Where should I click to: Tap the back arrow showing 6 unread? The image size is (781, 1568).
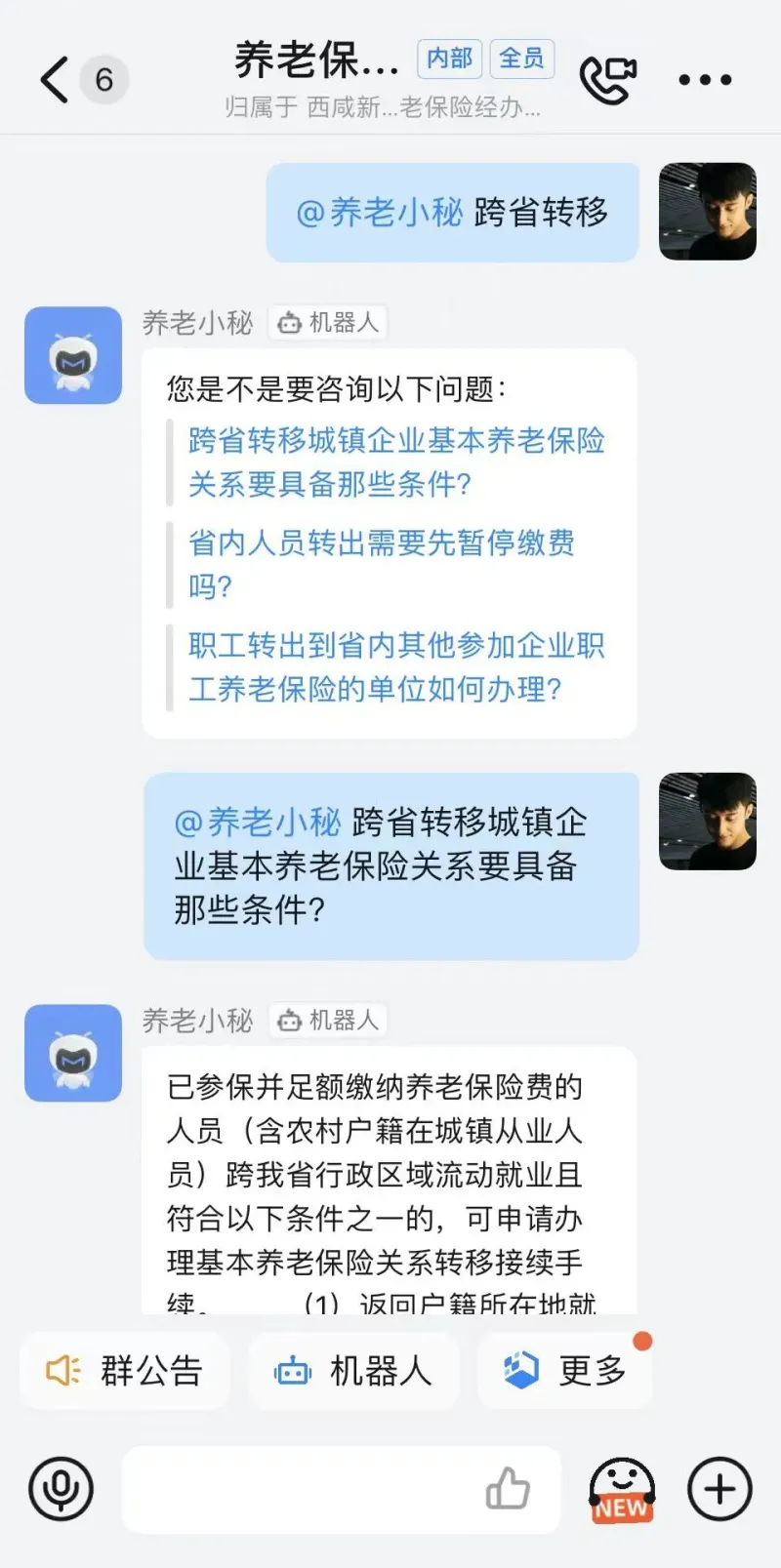pyautogui.click(x=54, y=80)
